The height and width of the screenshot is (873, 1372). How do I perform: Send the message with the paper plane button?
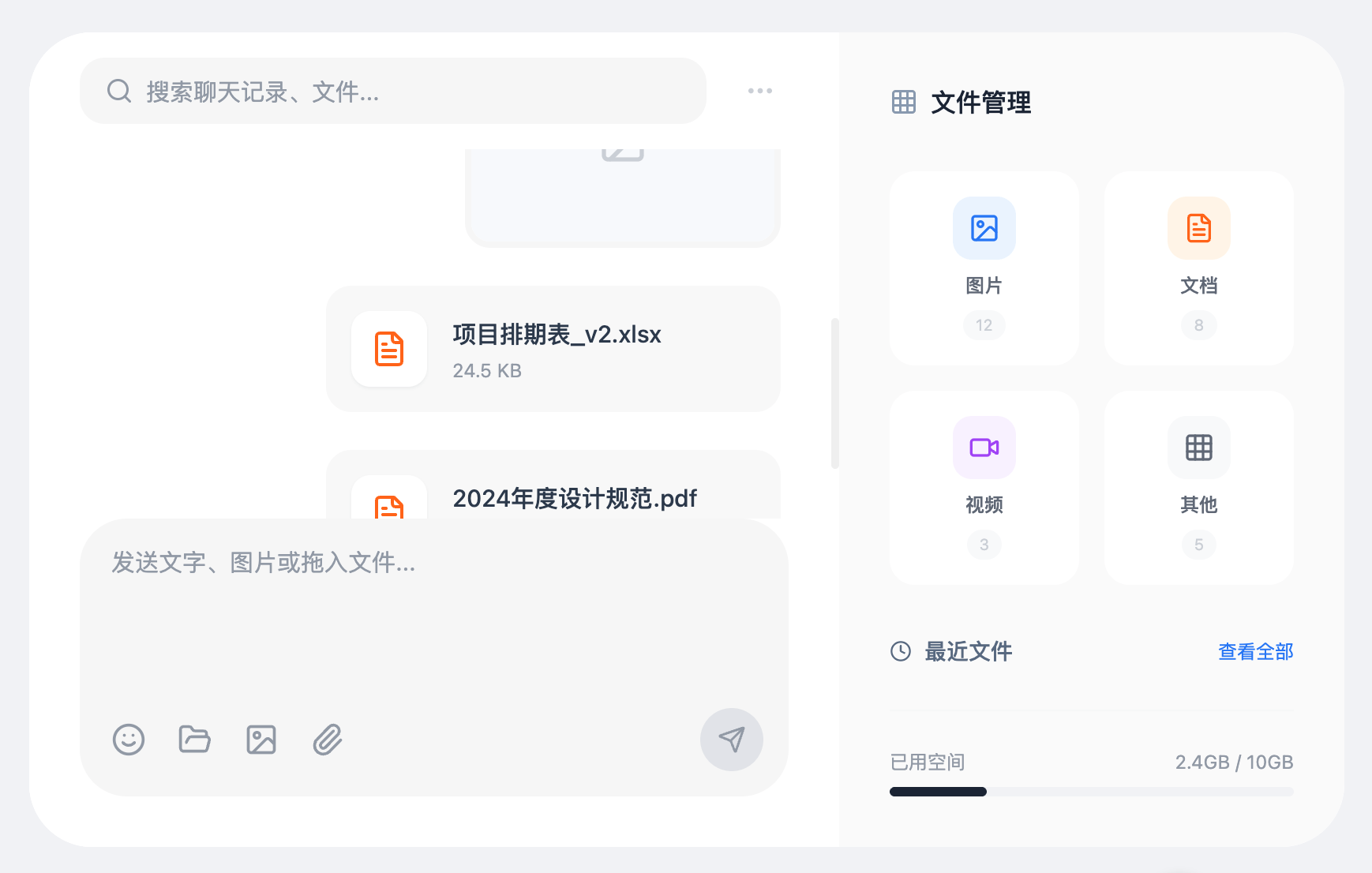pyautogui.click(x=731, y=740)
